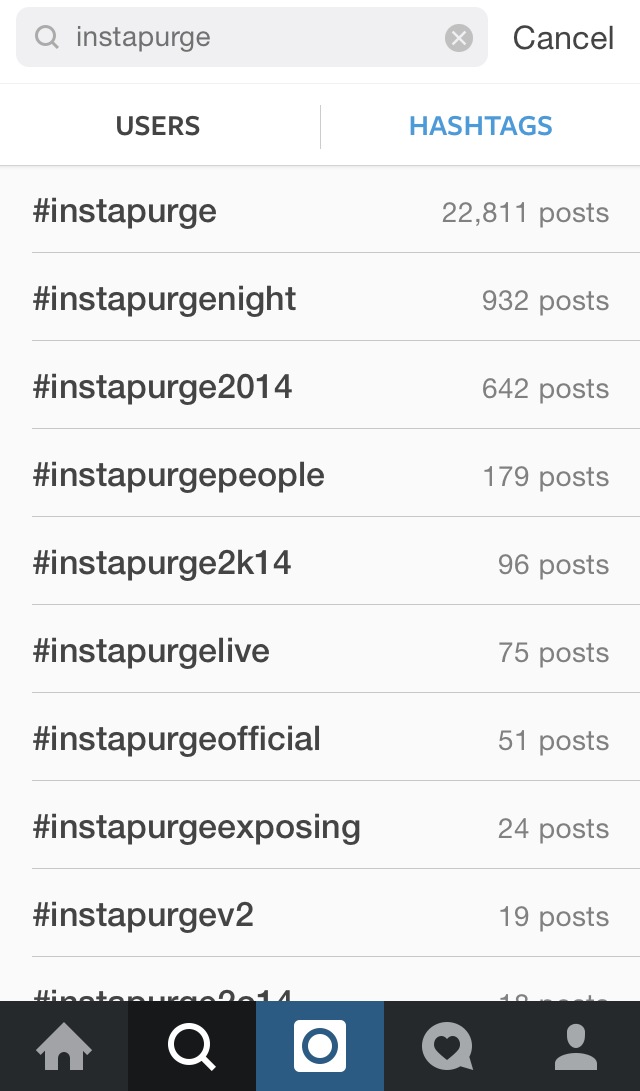Viewport: 640px width, 1091px height.
Task: View the #instapurge2014 hashtag results
Action: pyautogui.click(x=320, y=387)
